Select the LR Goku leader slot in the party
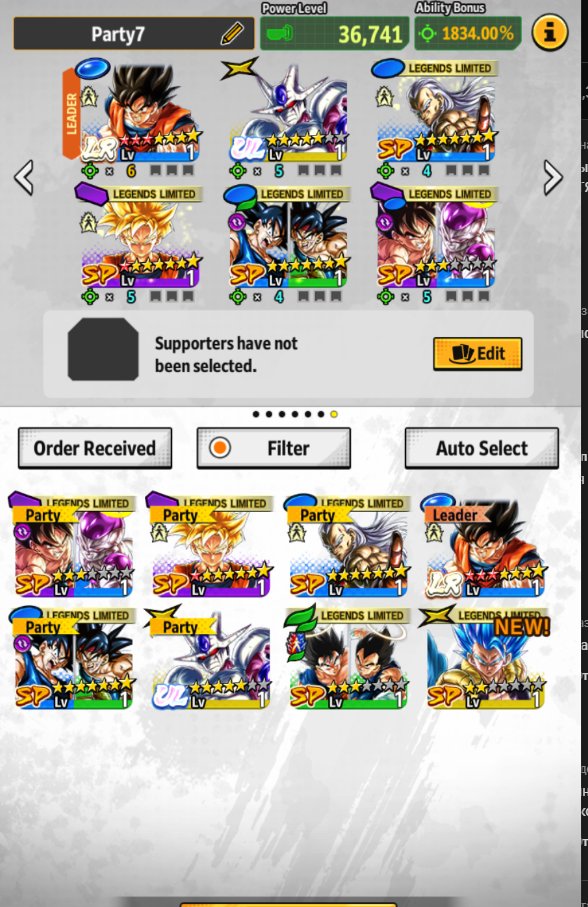This screenshot has height=907, width=588. click(139, 114)
